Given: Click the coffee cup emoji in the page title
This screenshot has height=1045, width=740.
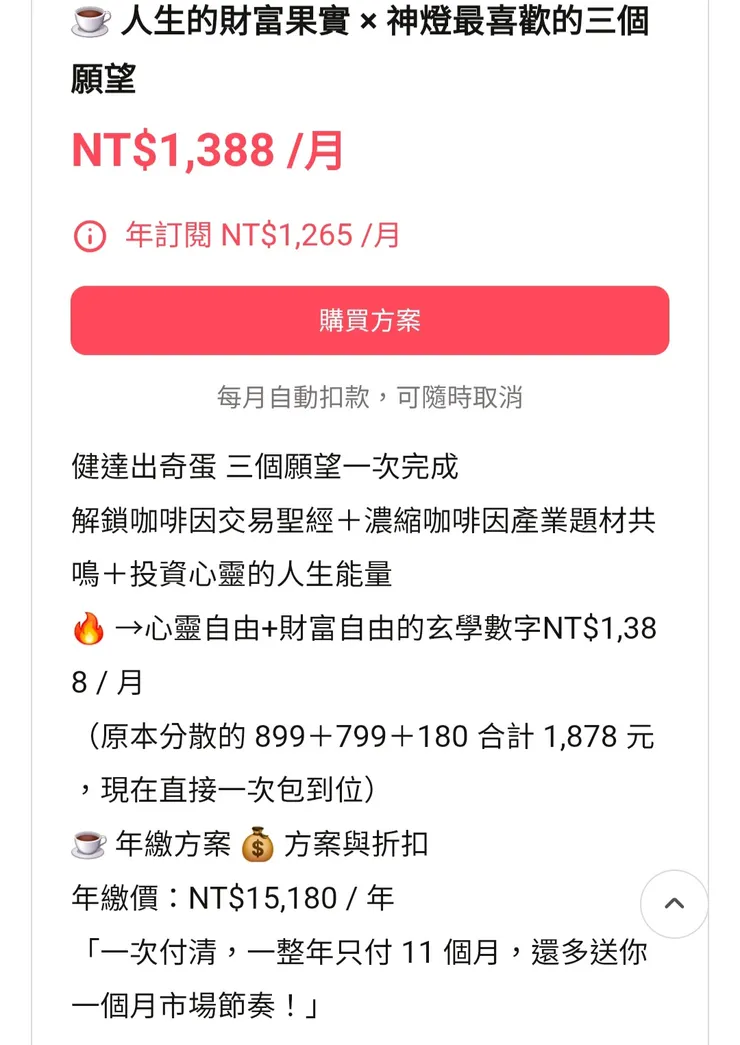Looking at the screenshot, I should (88, 23).
